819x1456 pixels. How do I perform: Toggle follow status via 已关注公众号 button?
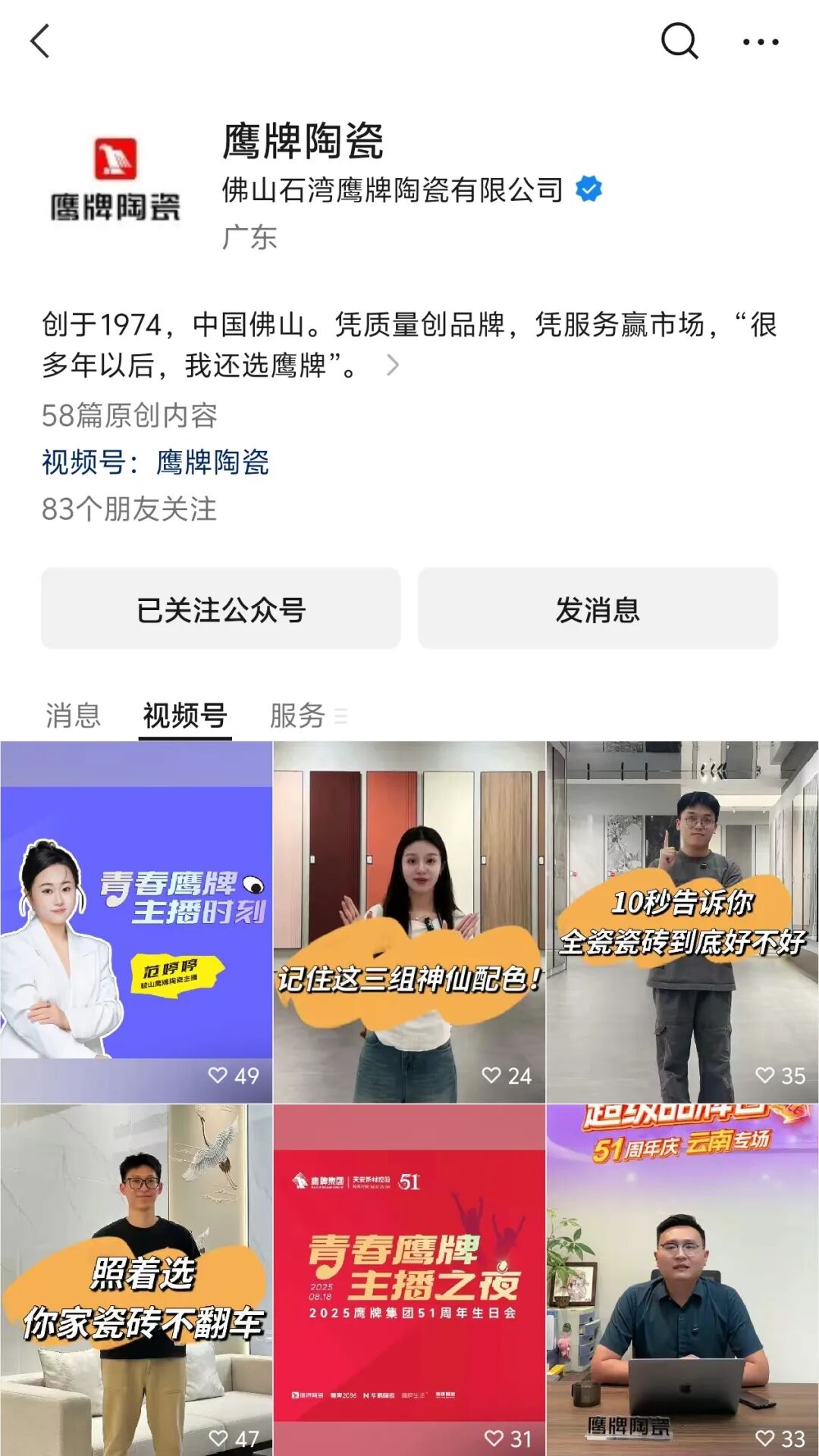click(222, 608)
